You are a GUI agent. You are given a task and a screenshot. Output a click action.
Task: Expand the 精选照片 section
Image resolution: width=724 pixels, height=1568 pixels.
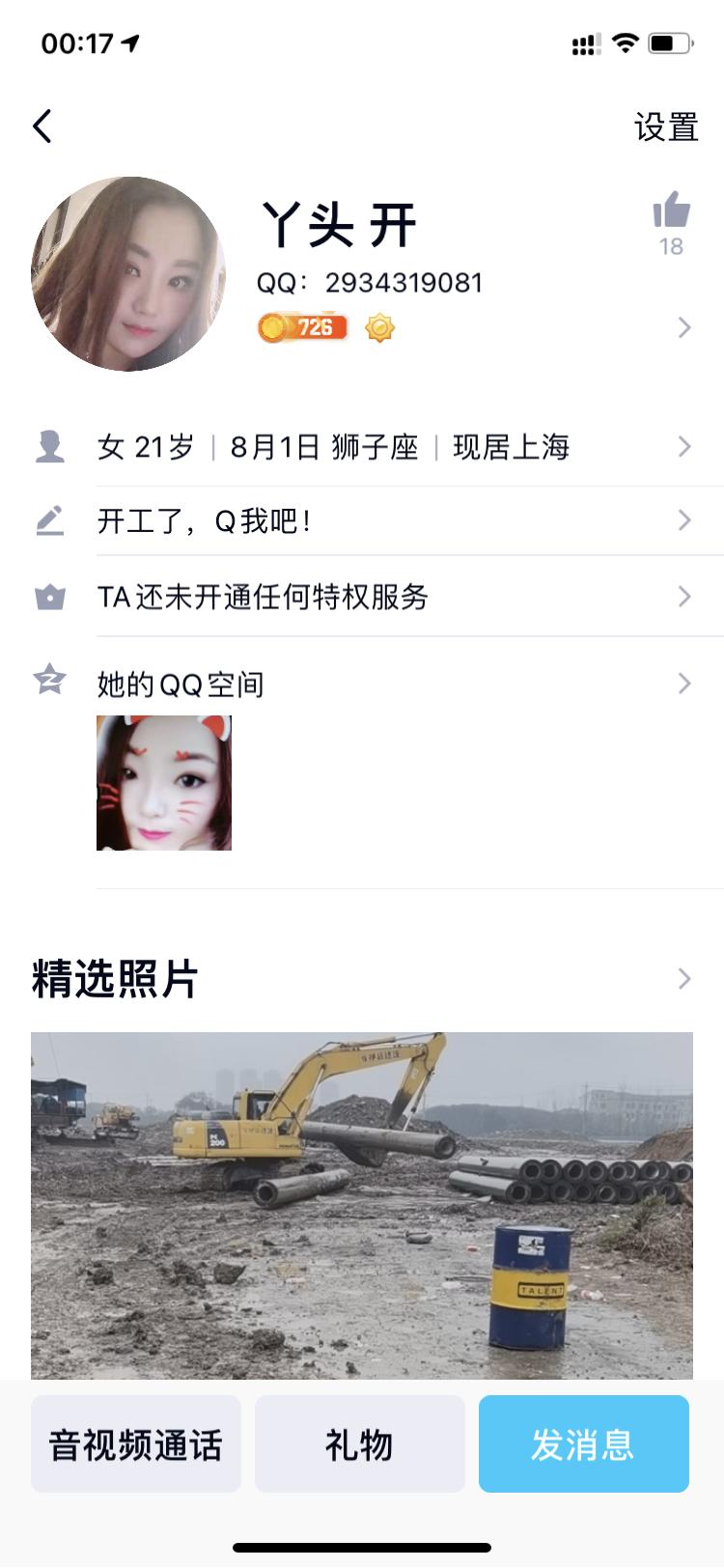683,979
